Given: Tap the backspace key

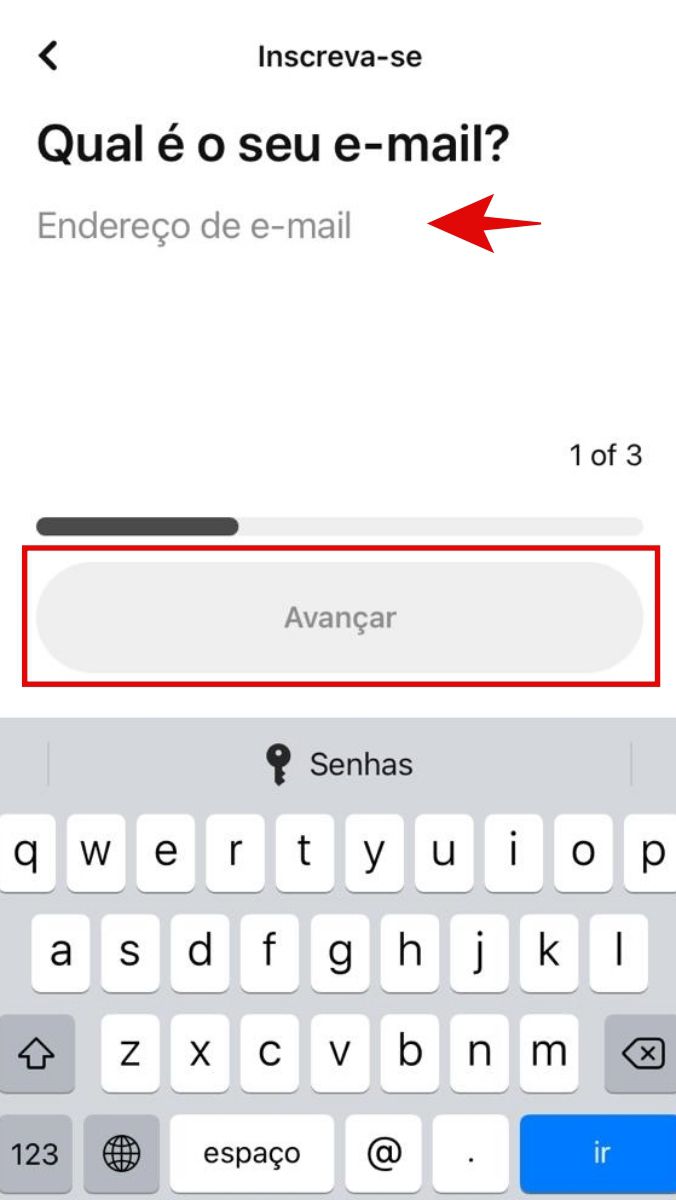Looking at the screenshot, I should (640, 1053).
